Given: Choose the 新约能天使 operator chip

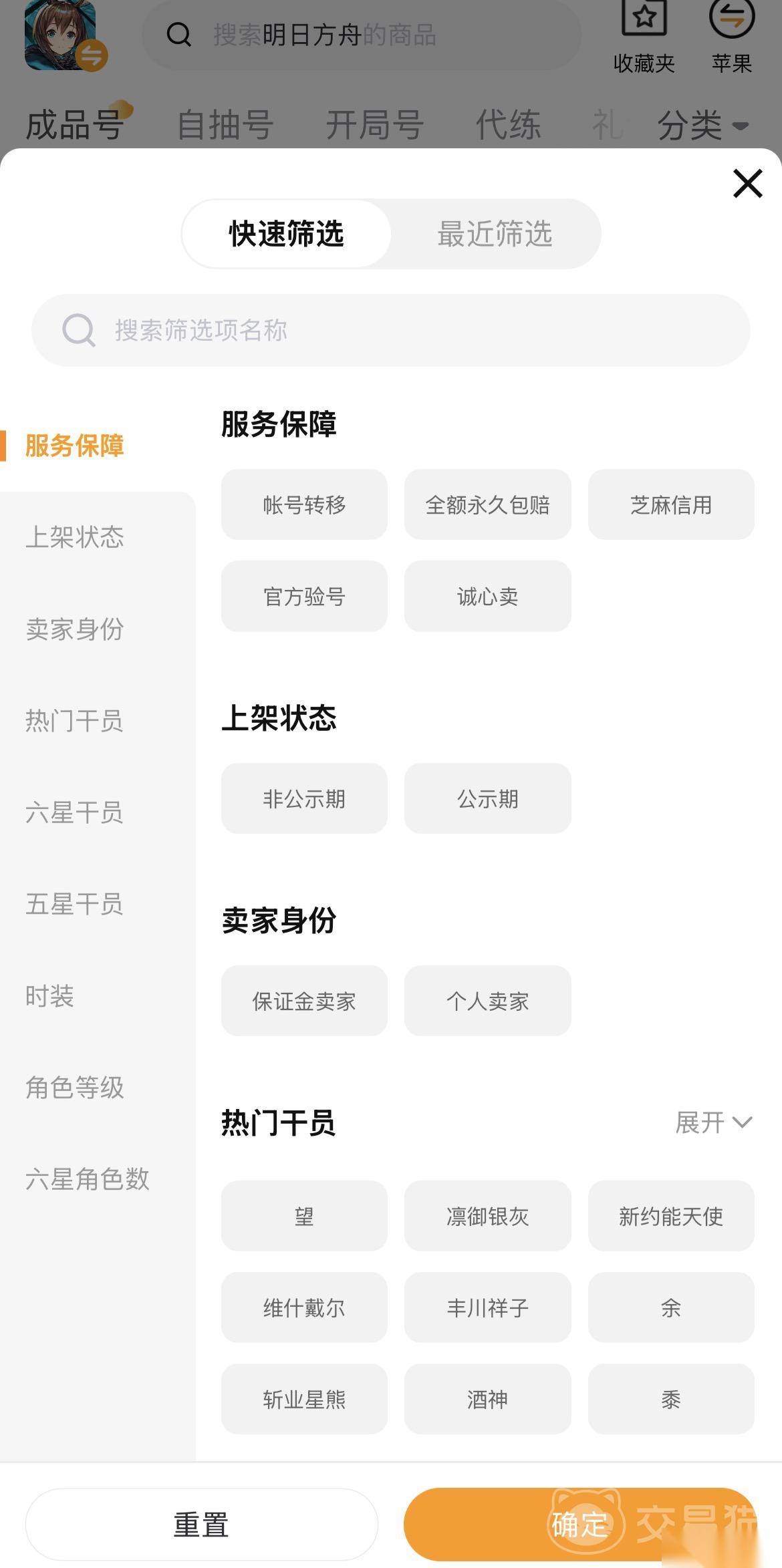Looking at the screenshot, I should pyautogui.click(x=670, y=1216).
